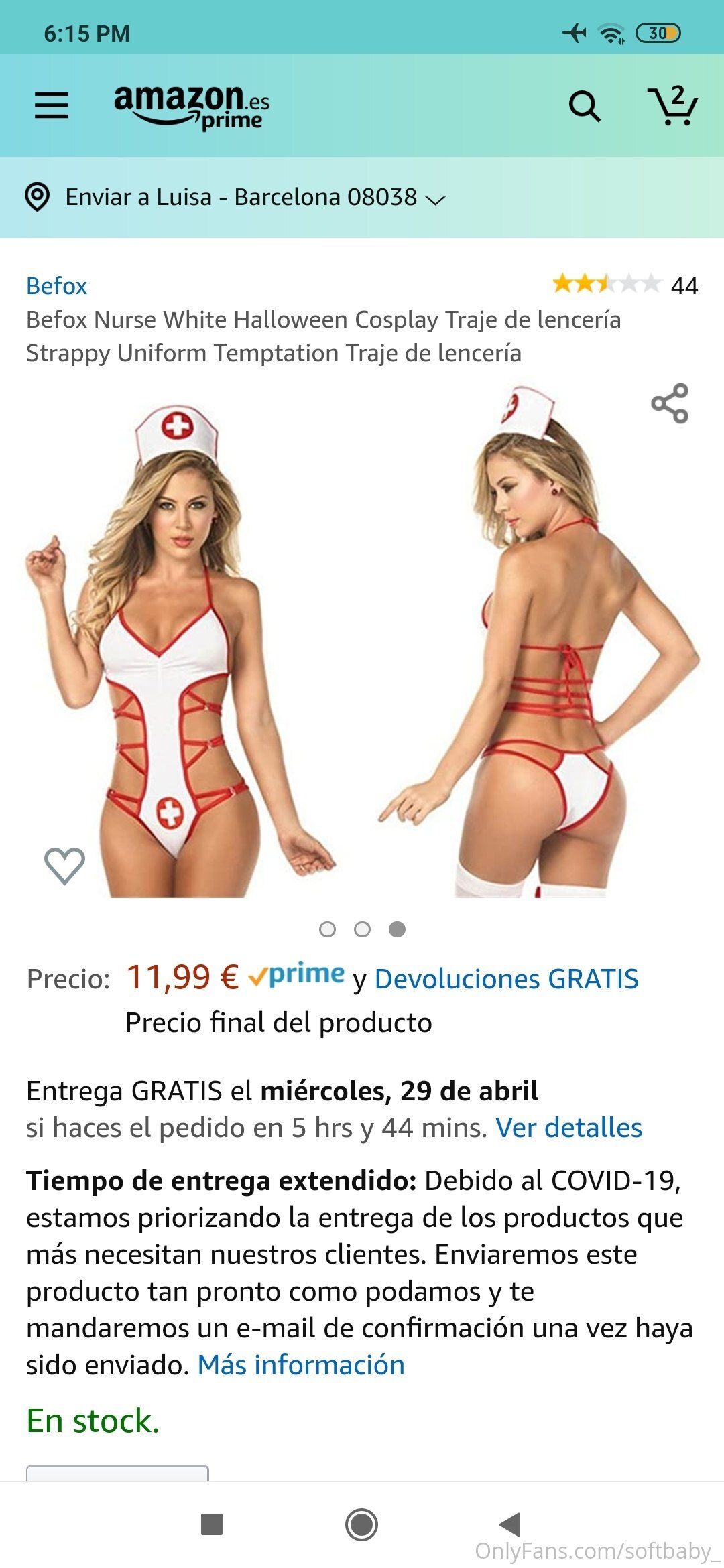The height and width of the screenshot is (1568, 724).
Task: Open the shopping cart
Action: (672, 105)
